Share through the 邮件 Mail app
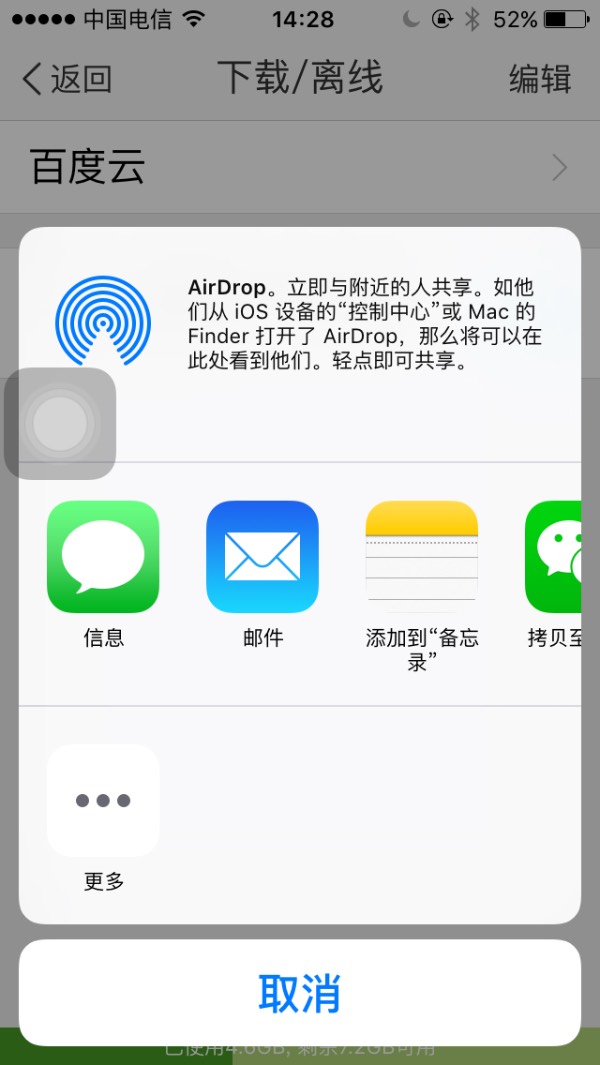This screenshot has width=600, height=1065. (262, 557)
